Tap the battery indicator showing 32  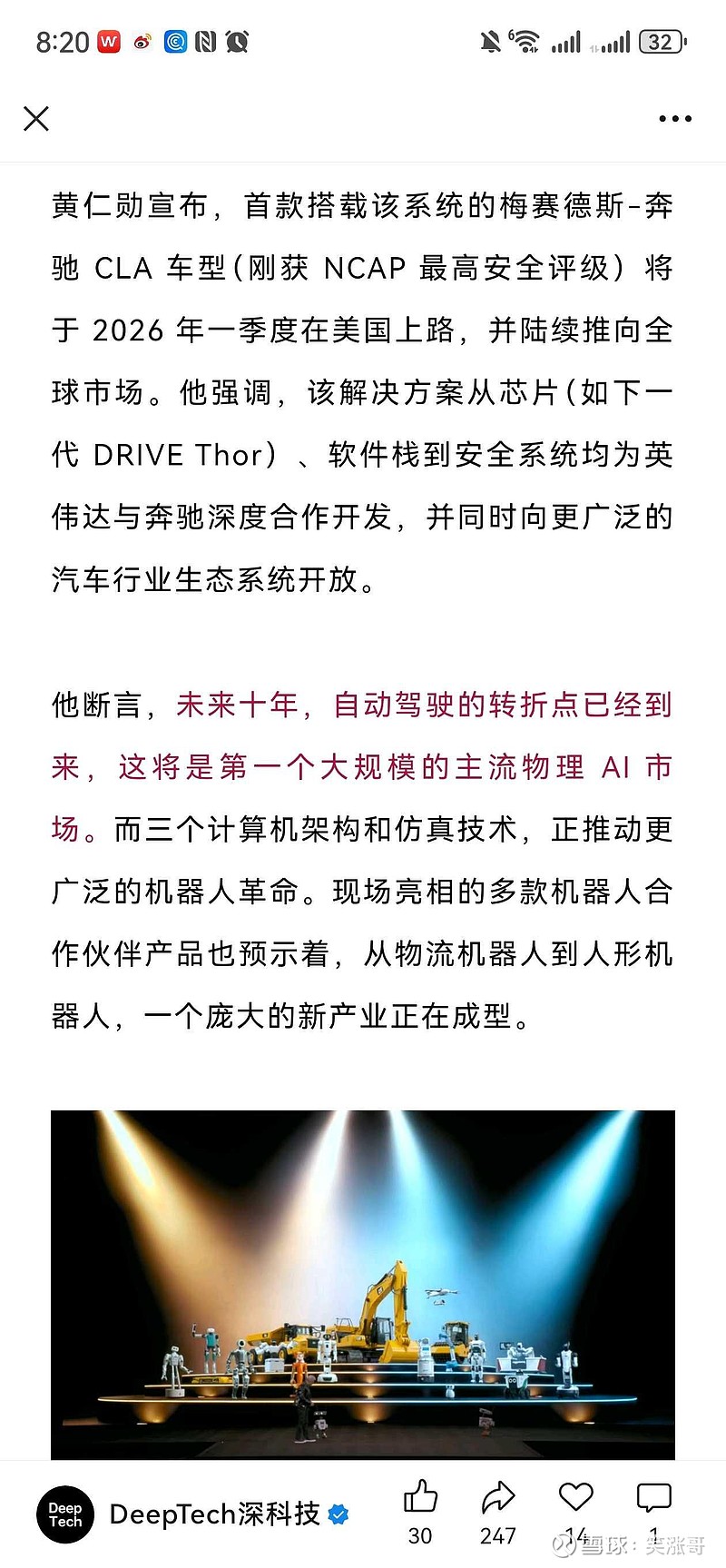661,41
